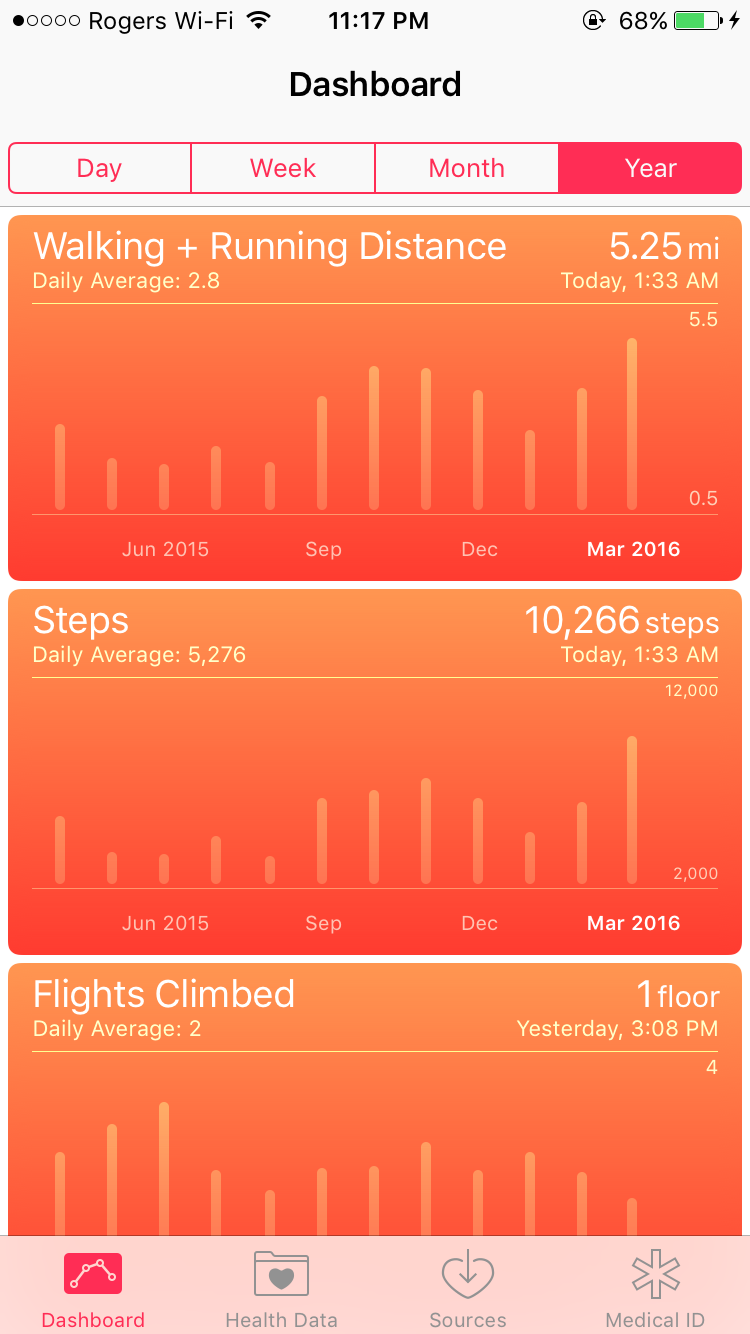Screen dimensions: 750x1334
Task: Open the Steps card
Action: click(x=375, y=772)
